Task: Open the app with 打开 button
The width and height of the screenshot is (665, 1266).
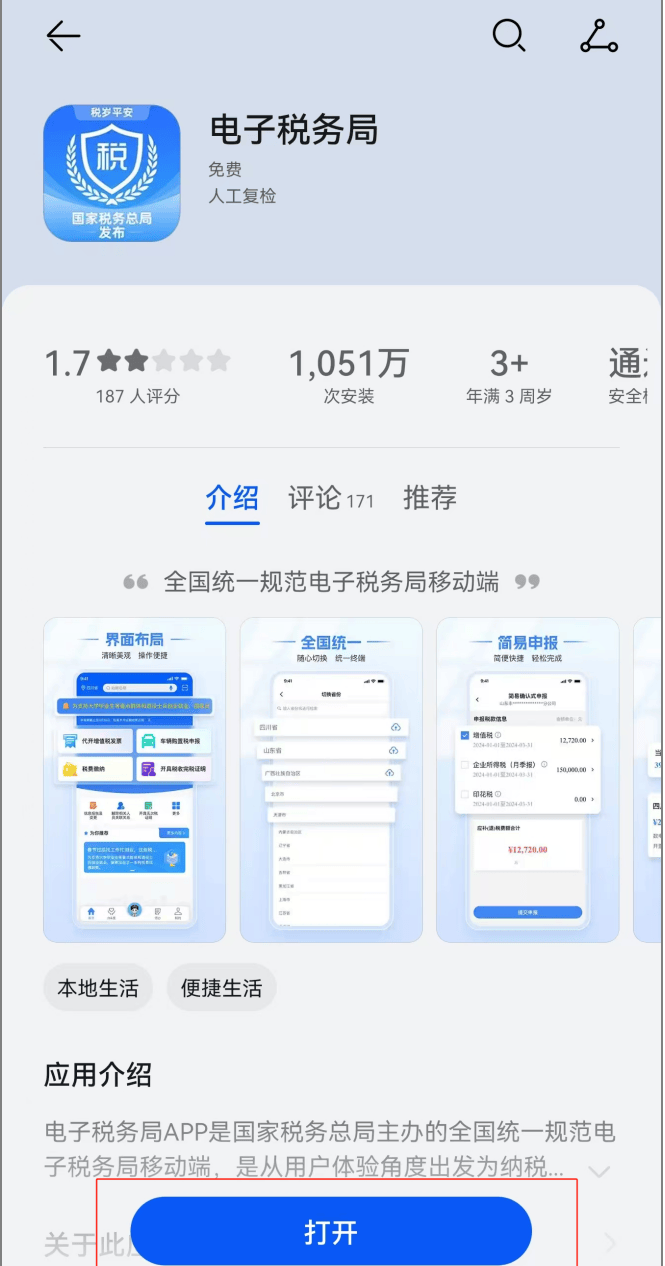Action: click(x=331, y=1232)
